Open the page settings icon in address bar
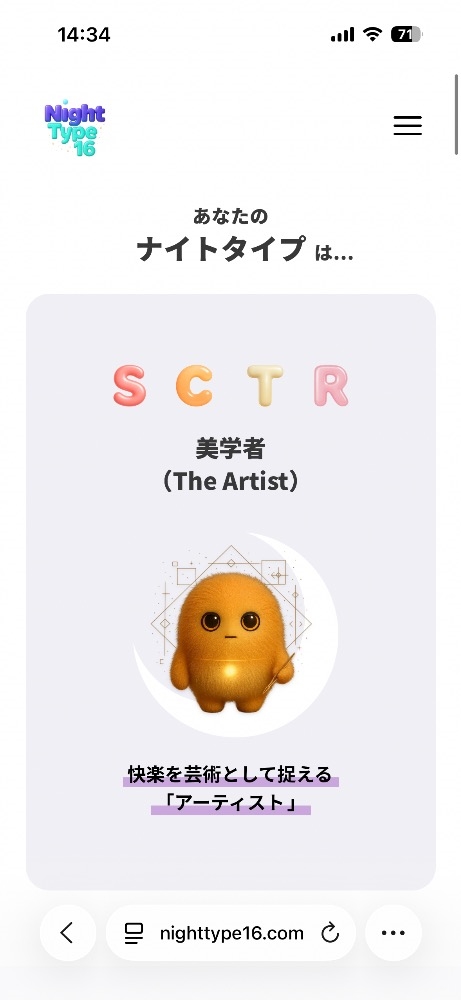 134,934
